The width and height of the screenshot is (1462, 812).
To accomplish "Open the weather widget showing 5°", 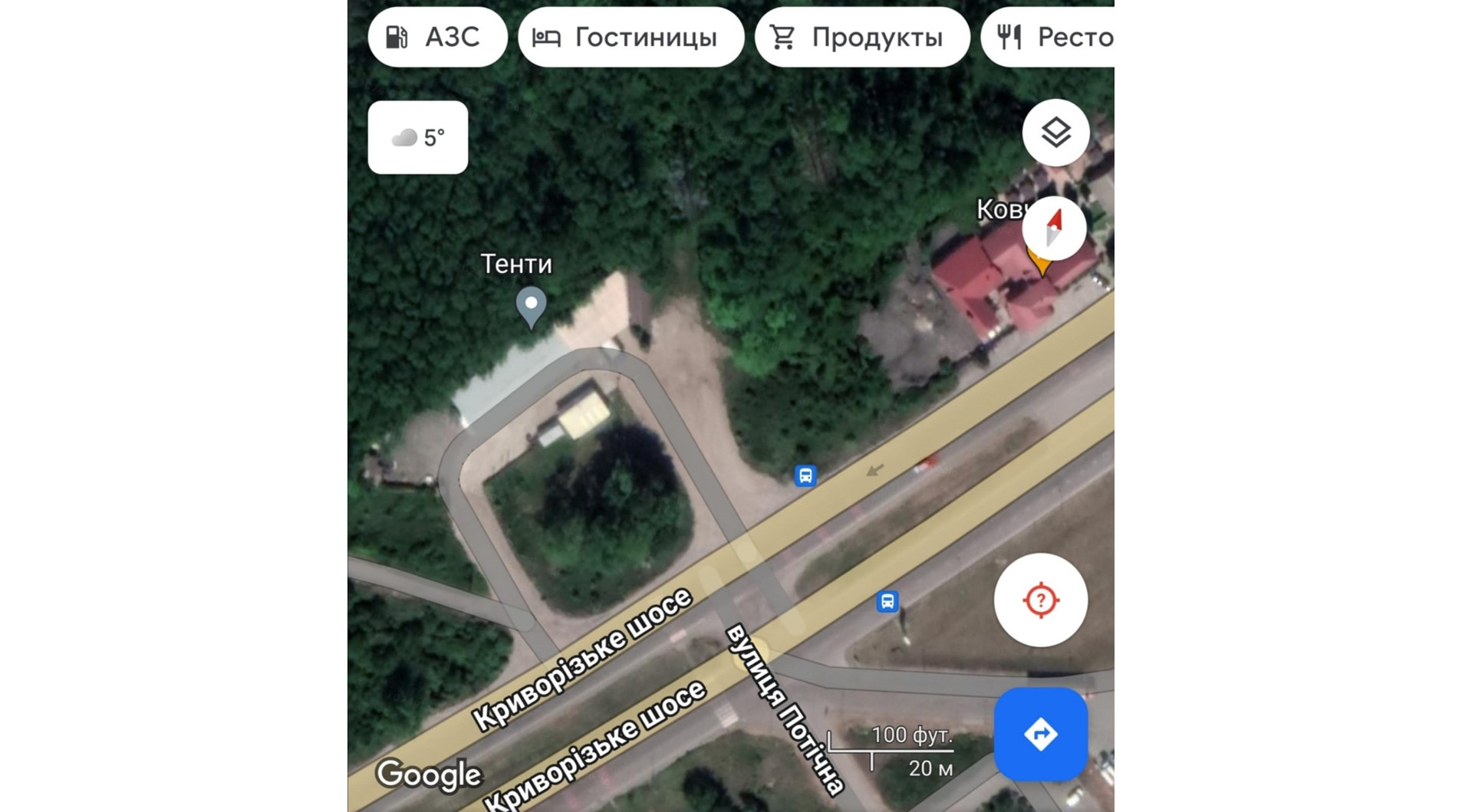I will coord(418,137).
